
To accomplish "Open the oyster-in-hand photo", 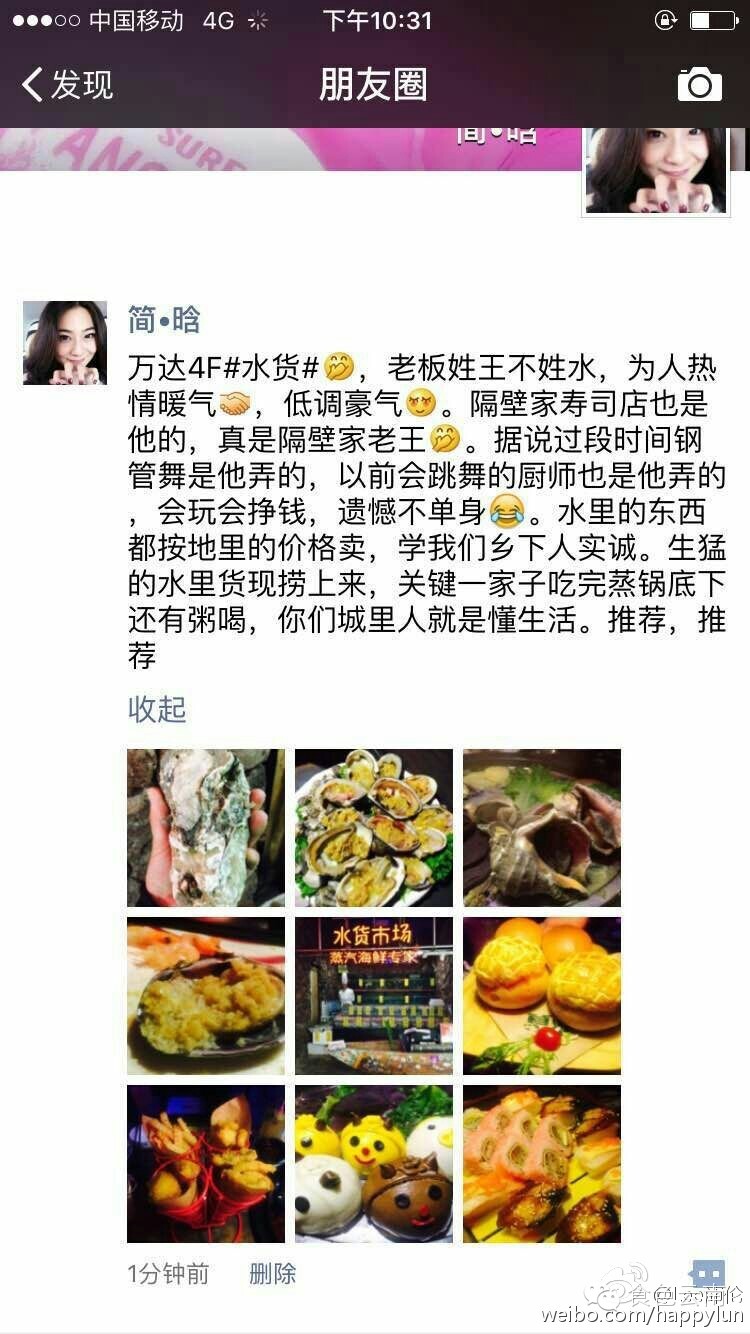I will 205,827.
